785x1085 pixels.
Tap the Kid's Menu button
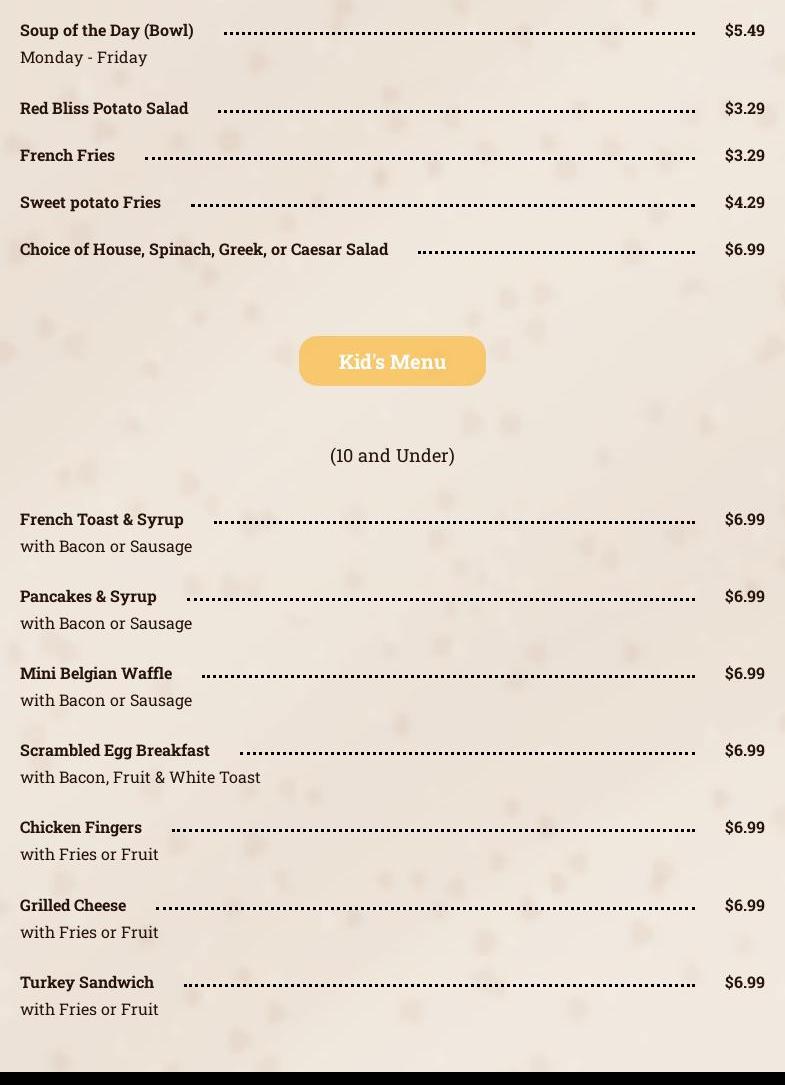tap(392, 361)
